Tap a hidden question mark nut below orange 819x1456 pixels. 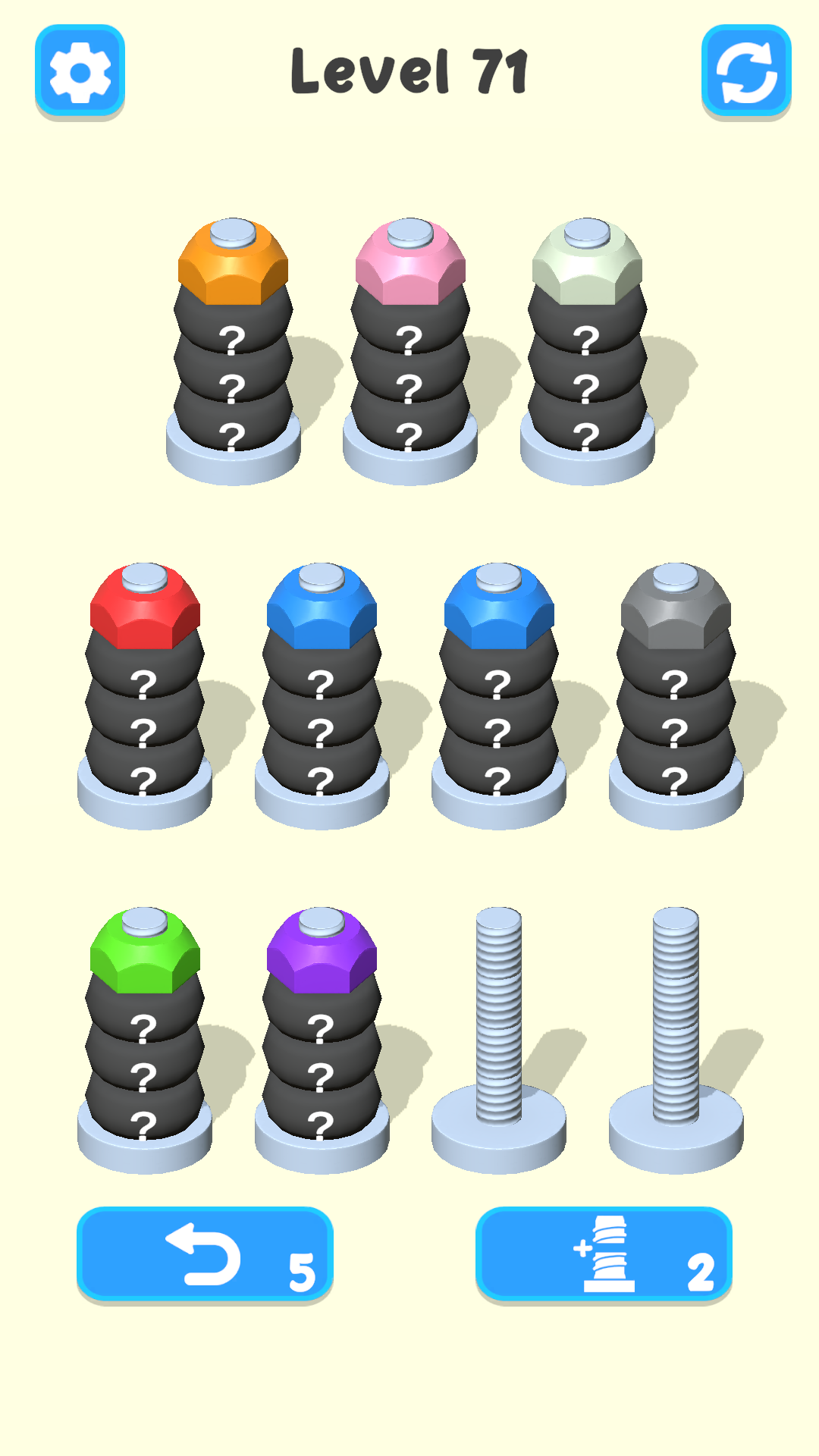pos(231,337)
